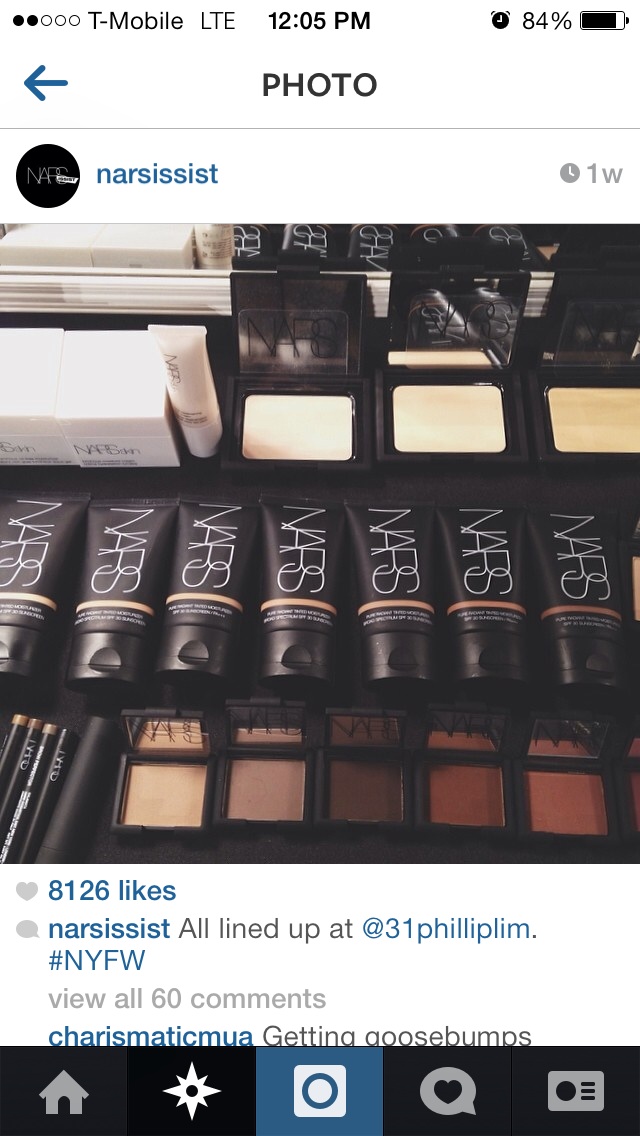The height and width of the screenshot is (1136, 640).
Task: Open the narsissist username beside the avatar
Action: (157, 174)
